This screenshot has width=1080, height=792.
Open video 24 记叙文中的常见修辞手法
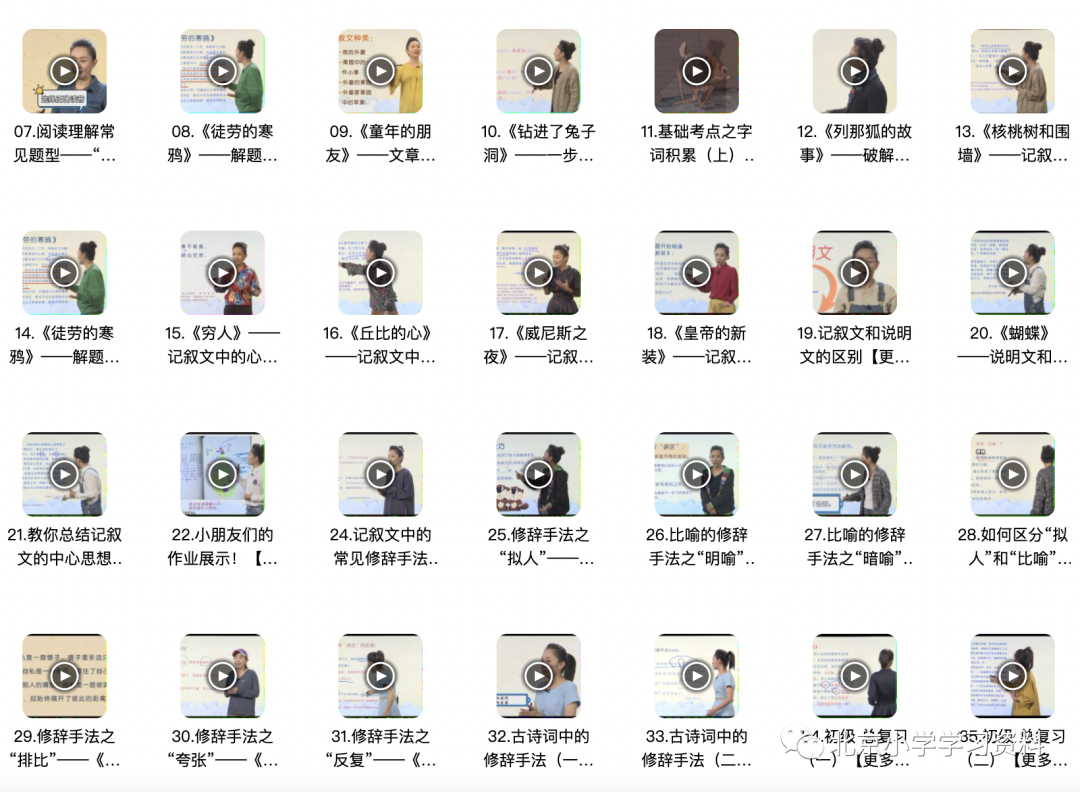coord(380,474)
